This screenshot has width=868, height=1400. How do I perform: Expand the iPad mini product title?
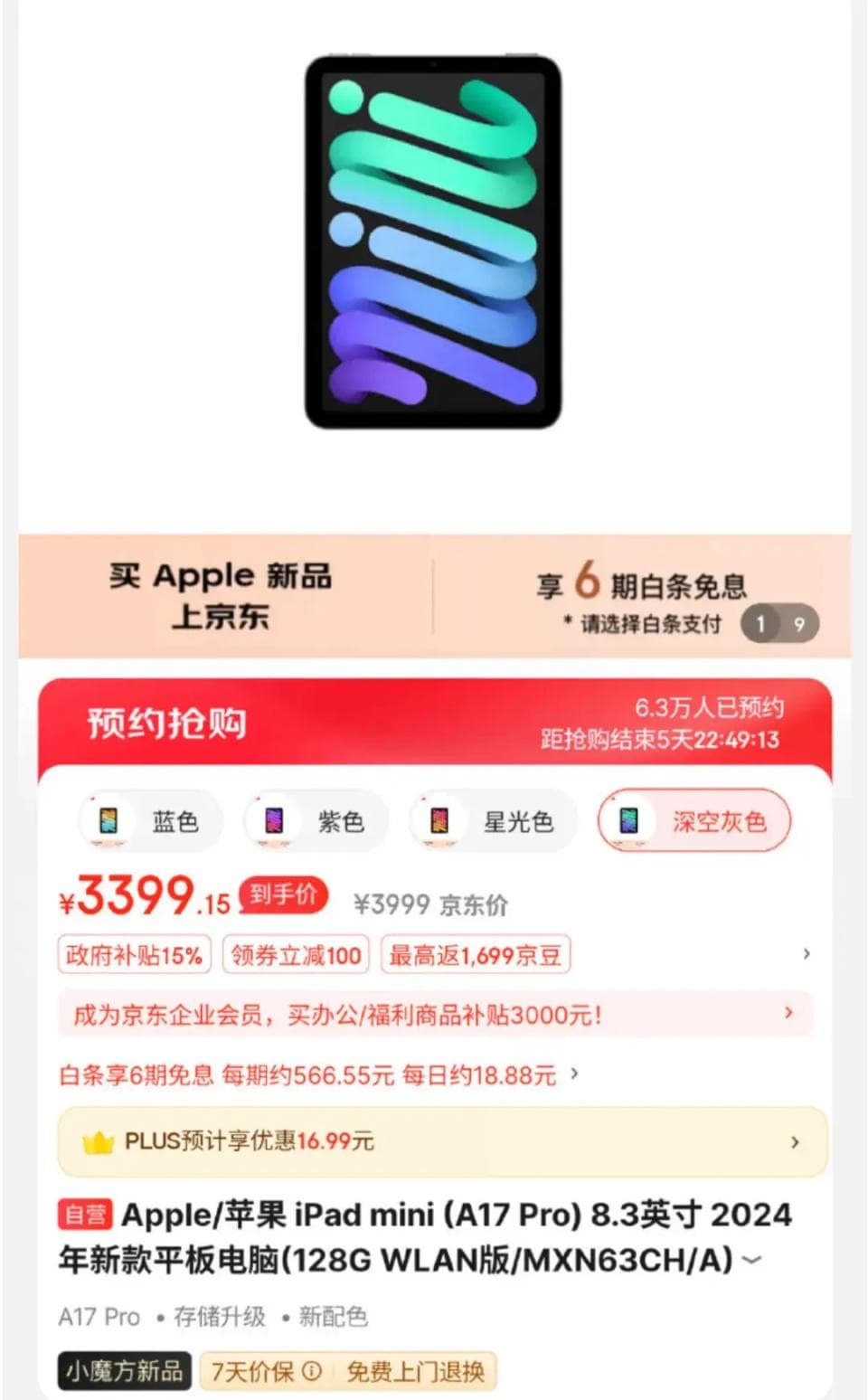coord(751,1260)
